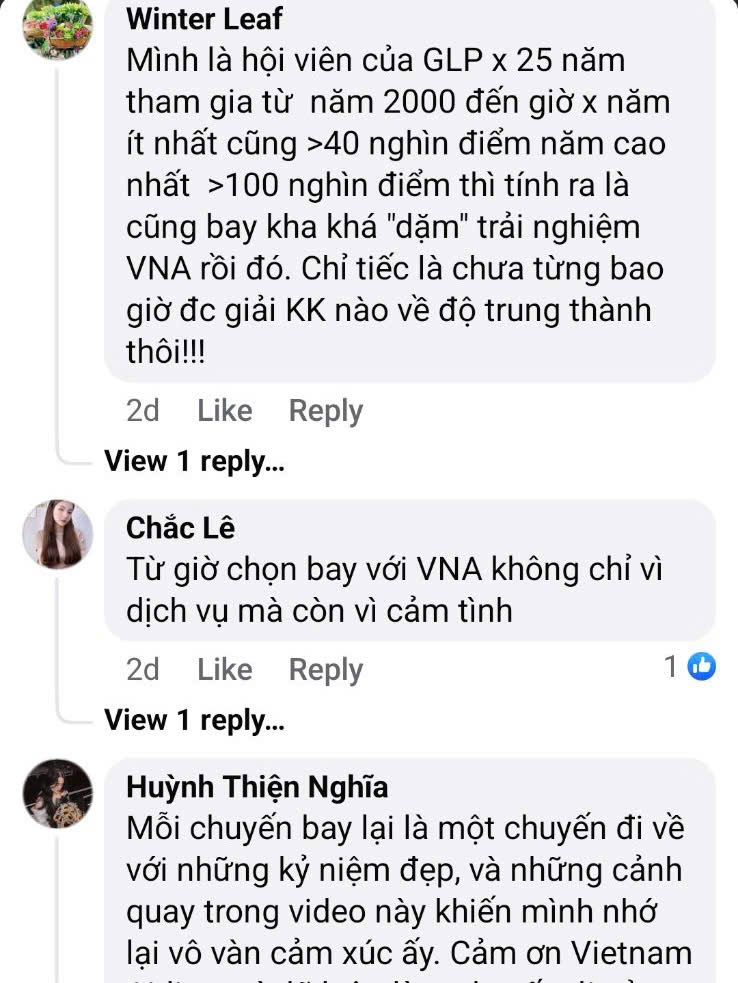View 1 reply under Chắc Lê's comment
Image resolution: width=738 pixels, height=983 pixels.
(194, 719)
